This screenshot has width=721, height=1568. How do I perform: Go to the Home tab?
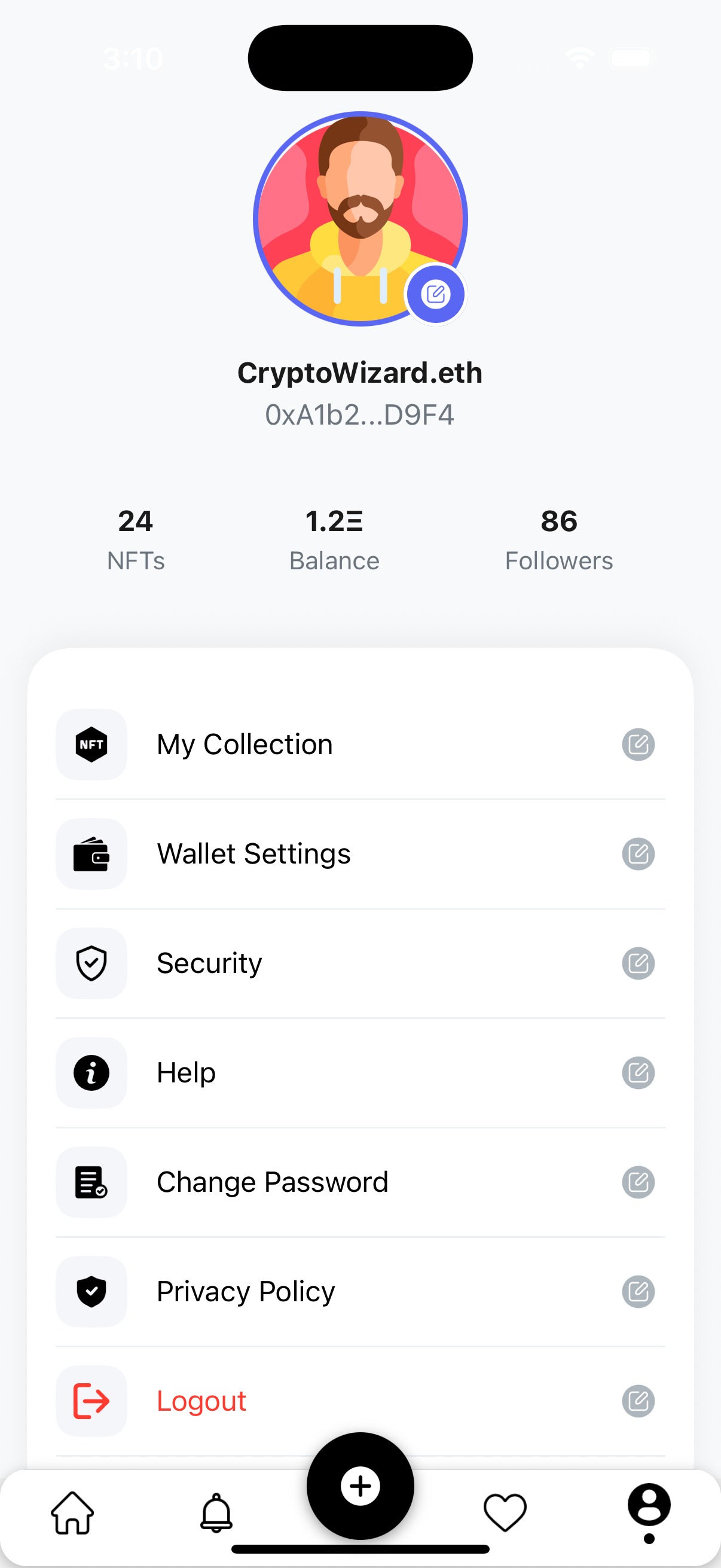pyautogui.click(x=72, y=1513)
